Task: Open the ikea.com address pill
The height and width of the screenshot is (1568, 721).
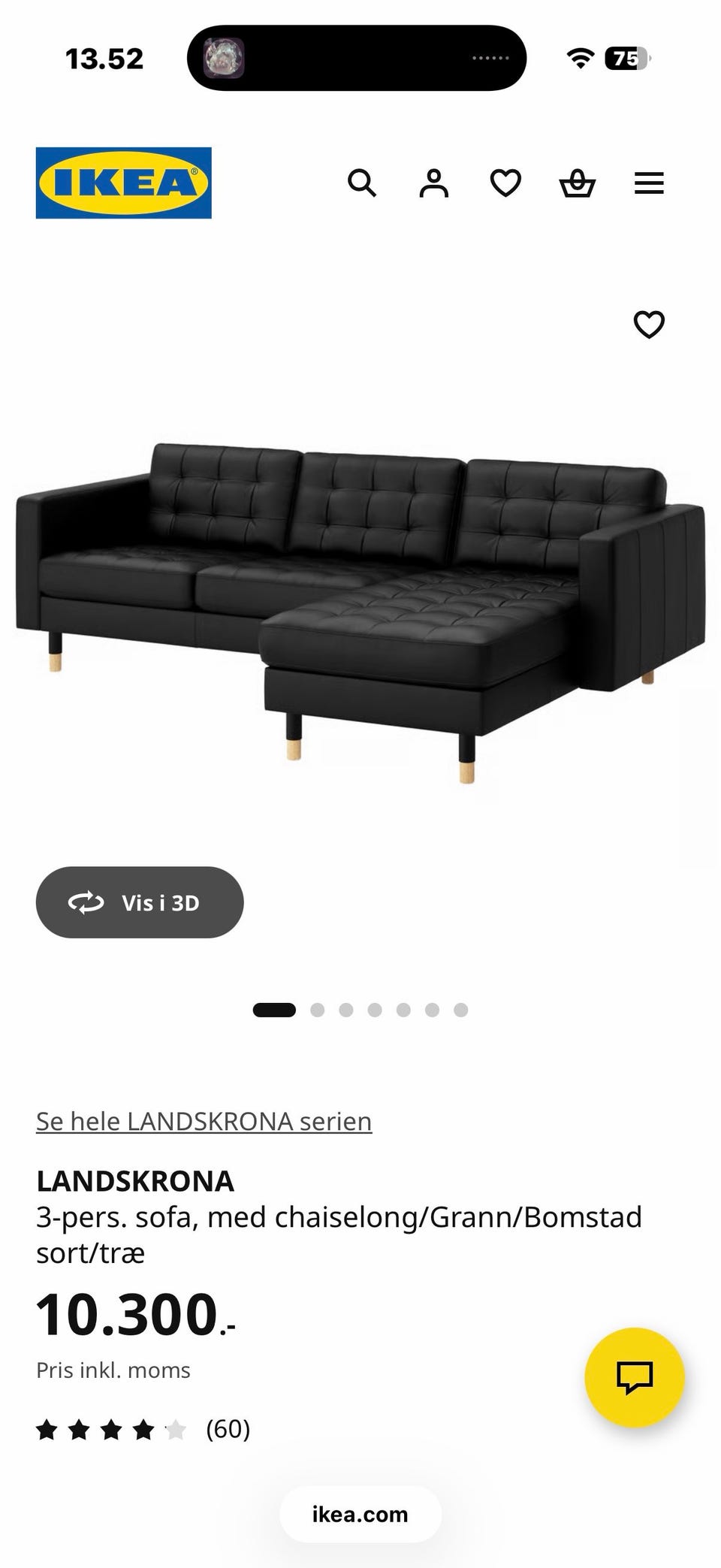Action: coord(360,1514)
